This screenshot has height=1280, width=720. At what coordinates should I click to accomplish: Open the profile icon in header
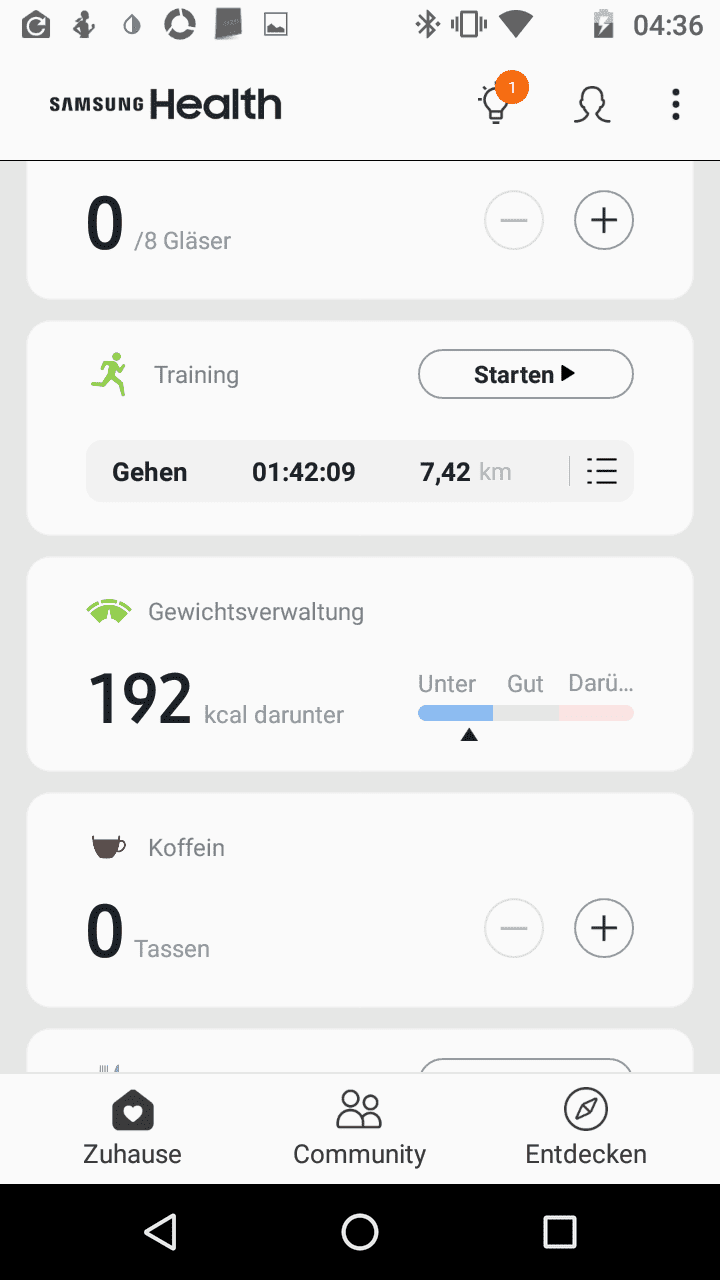point(591,104)
